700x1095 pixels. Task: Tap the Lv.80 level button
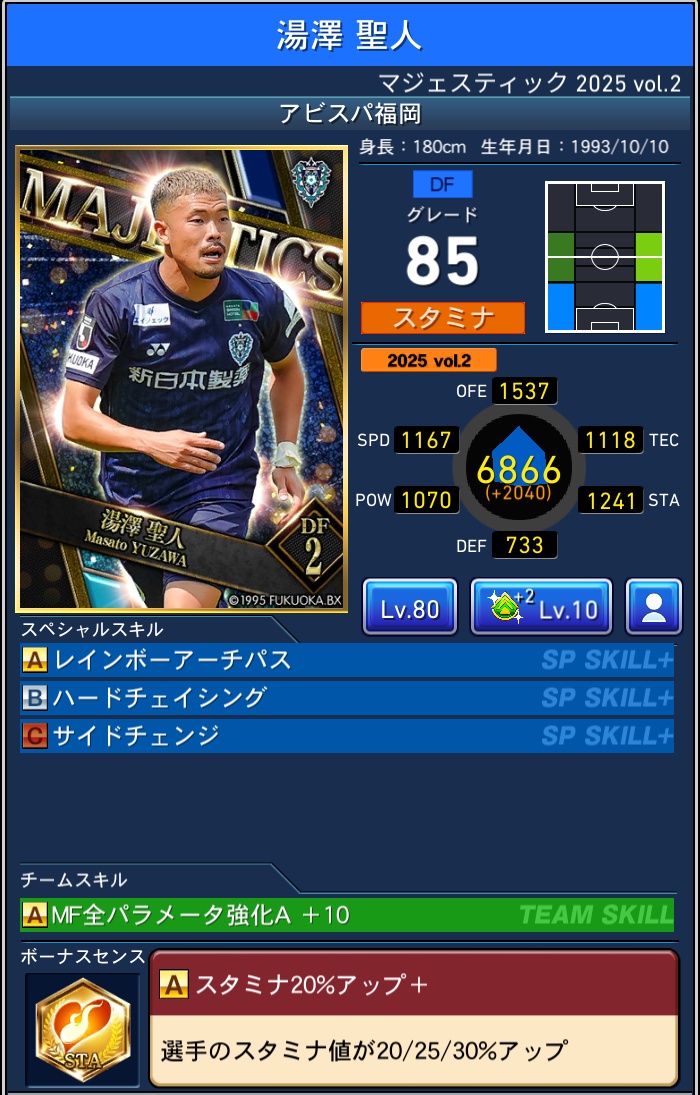(x=409, y=607)
